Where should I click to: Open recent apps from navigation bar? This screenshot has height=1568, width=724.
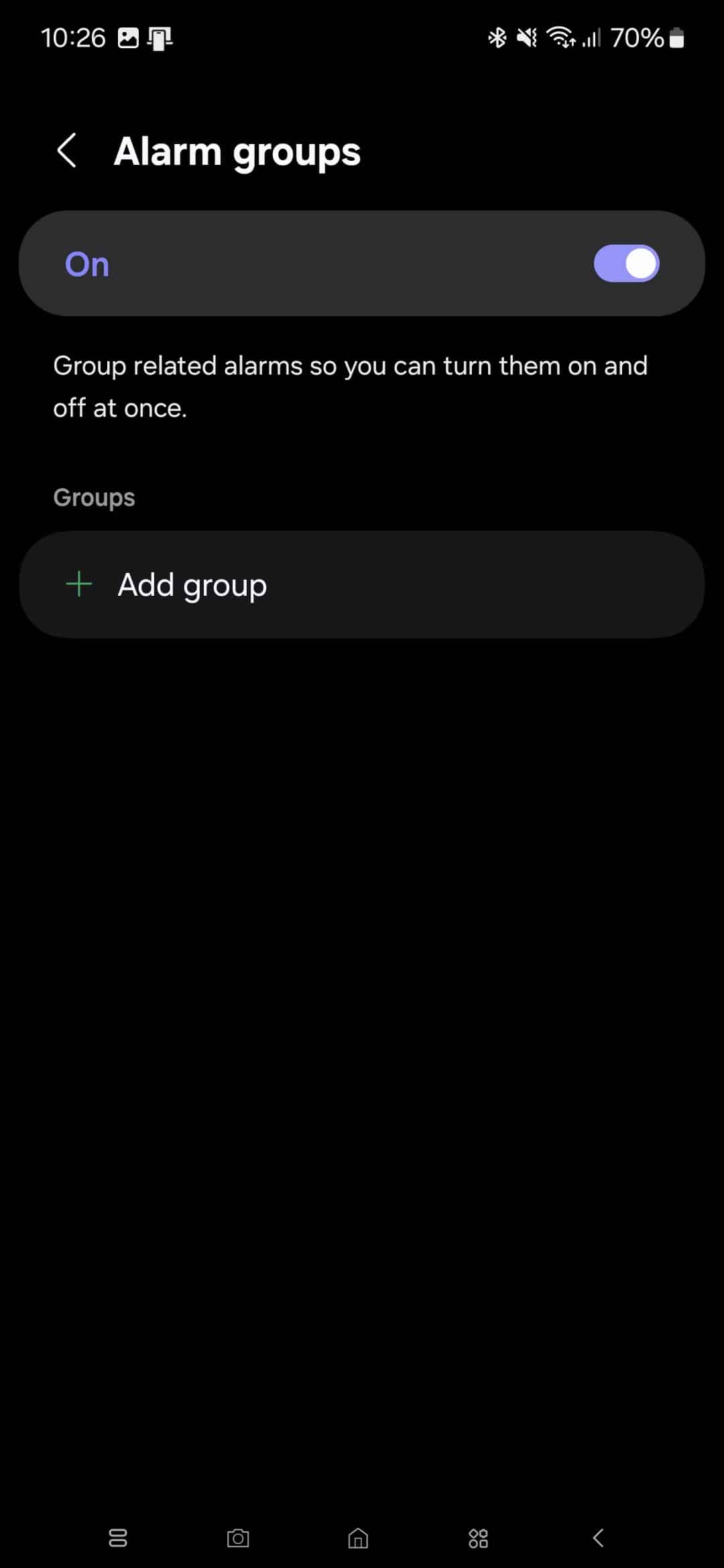[x=118, y=1538]
